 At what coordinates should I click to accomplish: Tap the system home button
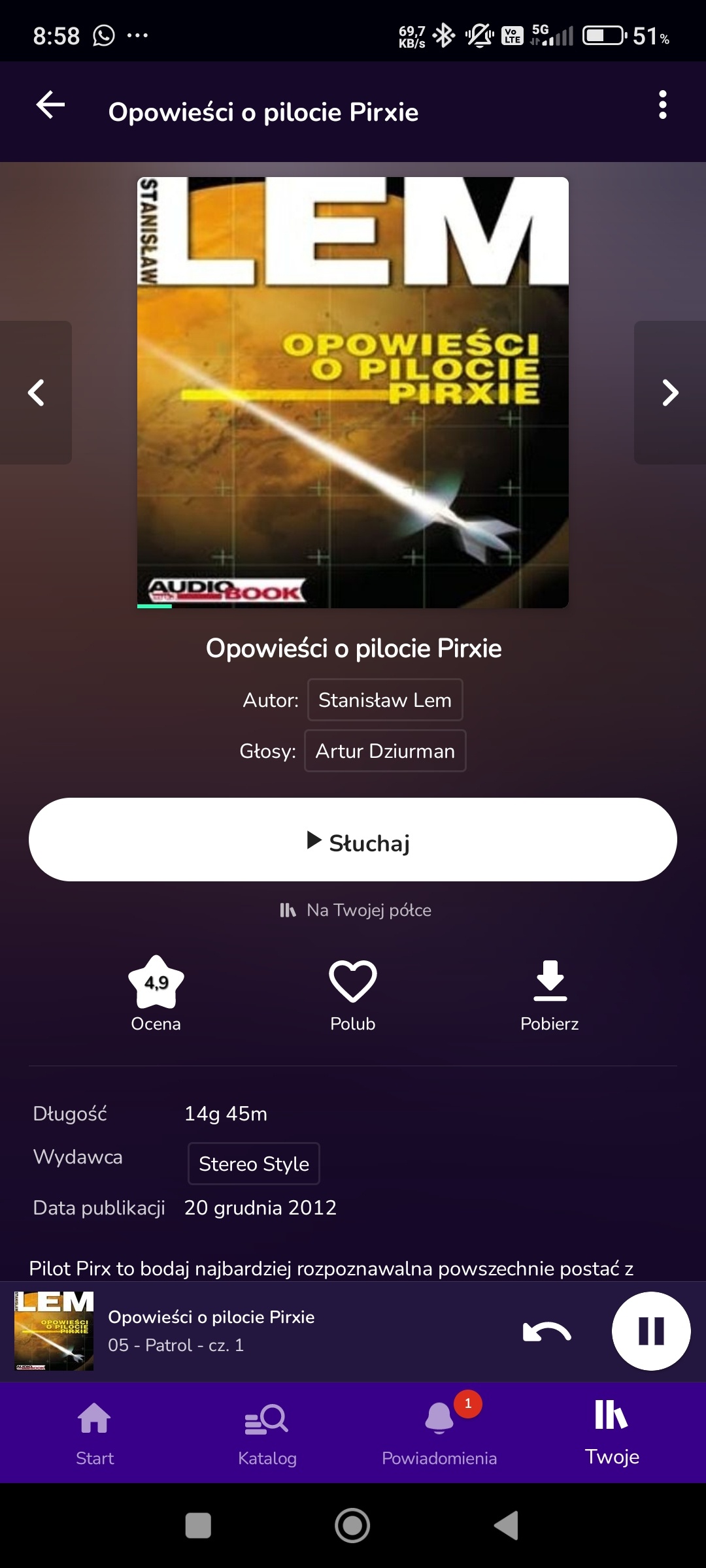(352, 1526)
